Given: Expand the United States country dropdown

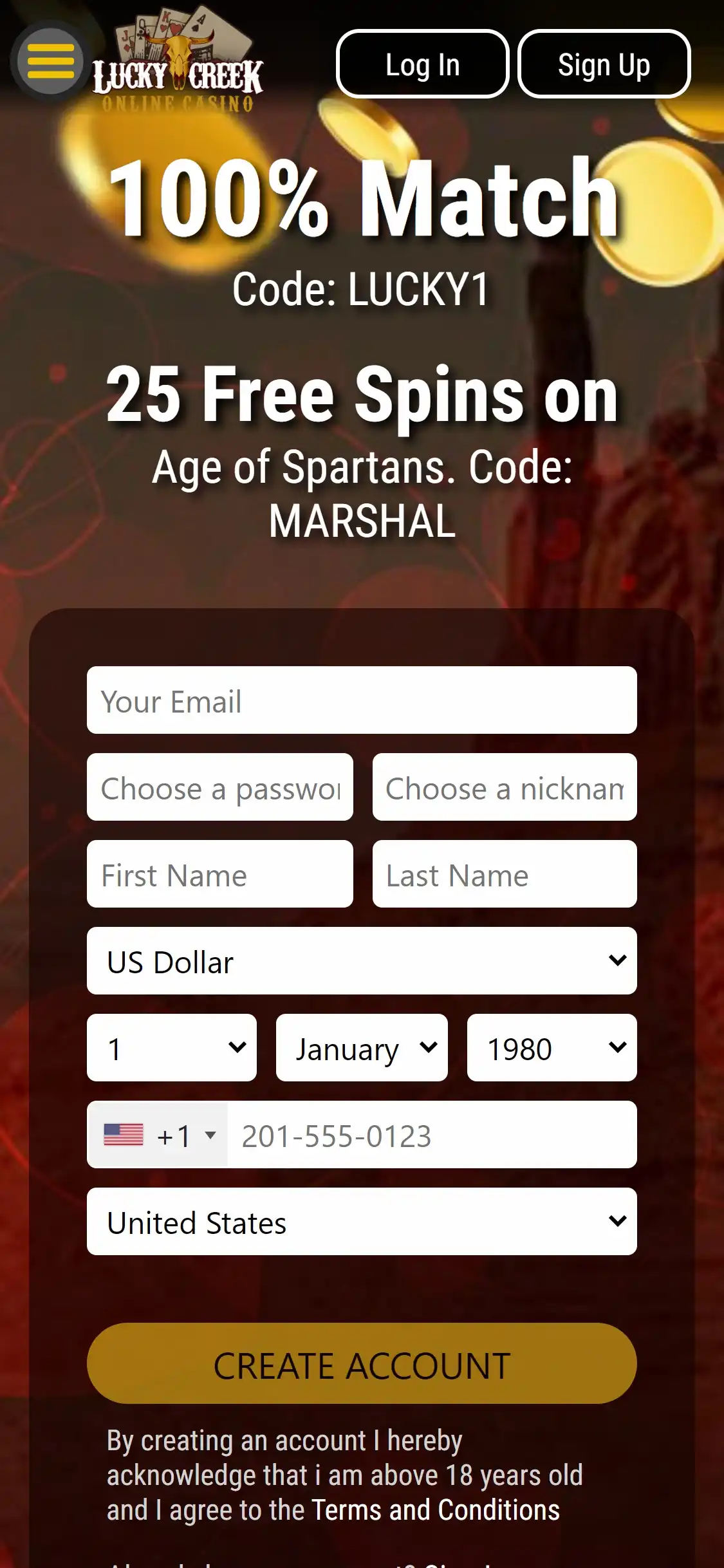Looking at the screenshot, I should 362,1222.
